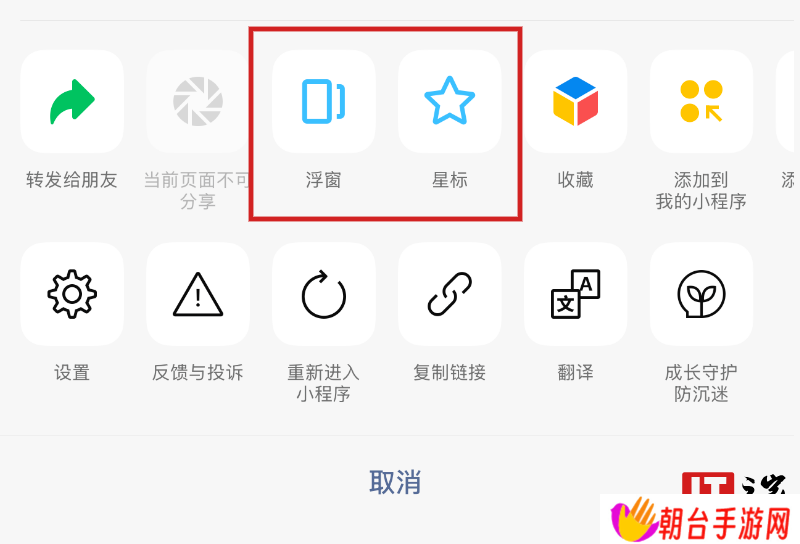Screen dimensions: 800x544
Task: Tap 重新进入小程序 reload option
Action: tap(324, 294)
